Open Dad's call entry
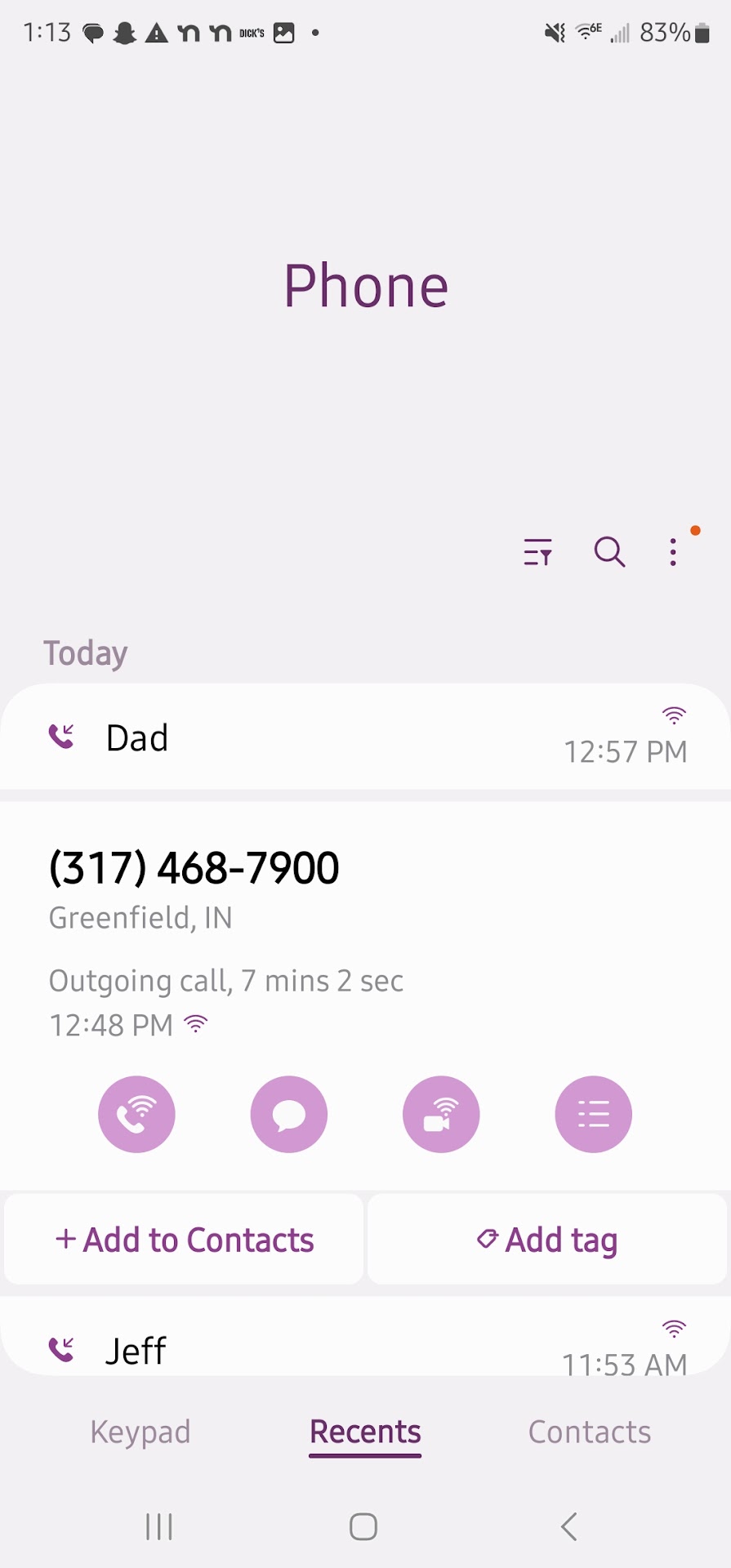 tap(365, 737)
